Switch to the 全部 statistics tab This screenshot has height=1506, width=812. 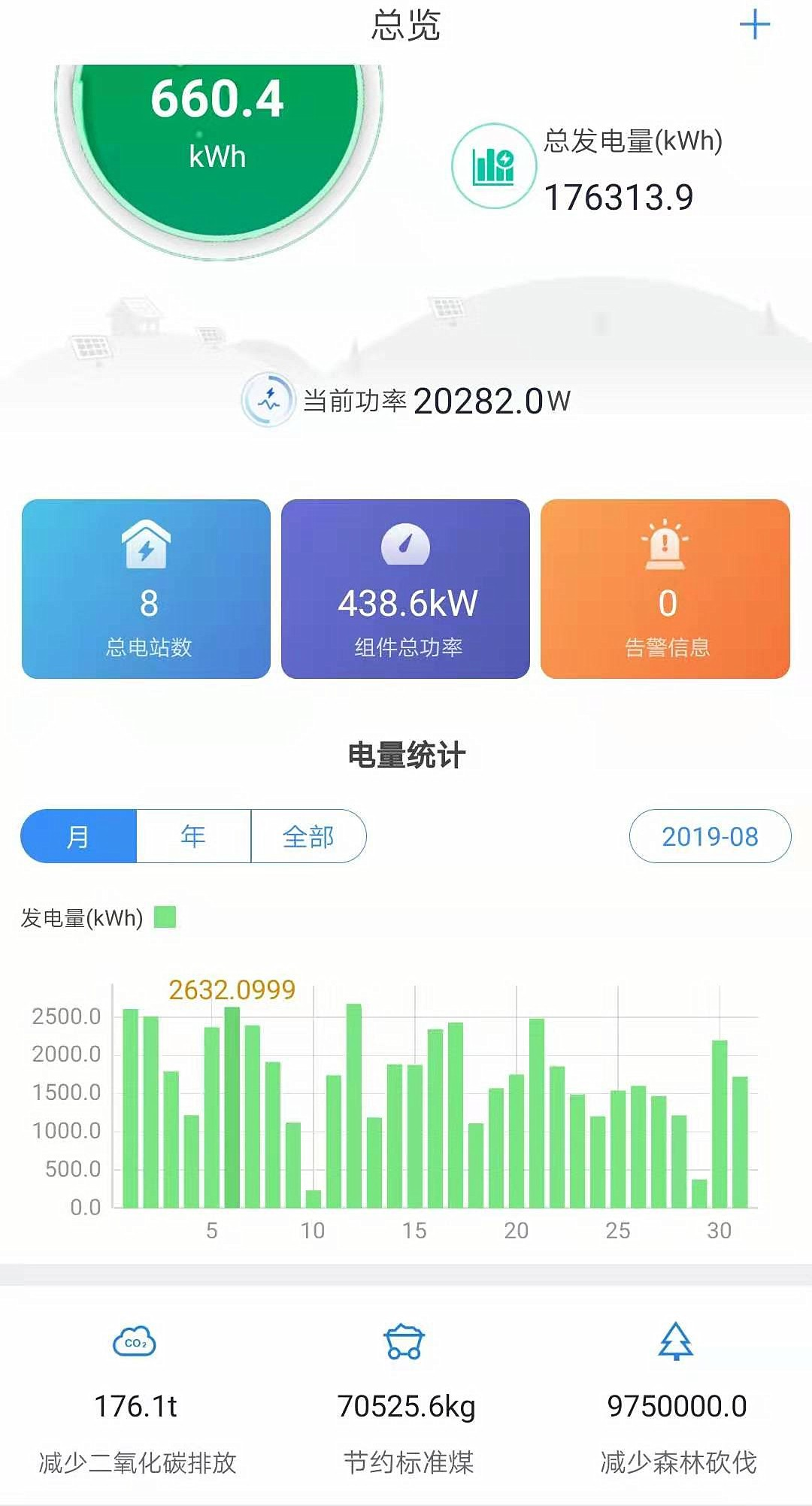pos(308,836)
